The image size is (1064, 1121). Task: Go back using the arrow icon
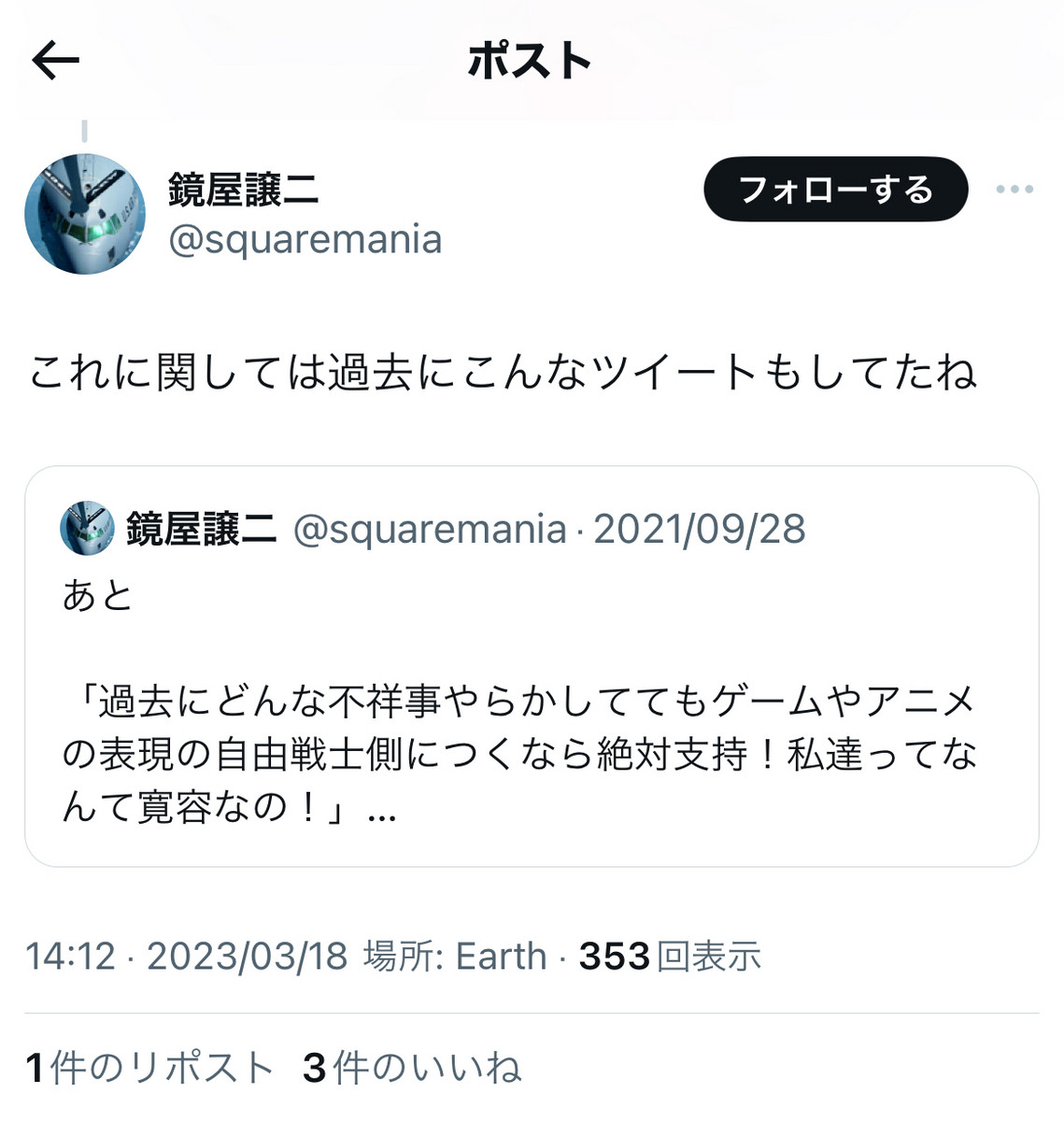pyautogui.click(x=56, y=62)
